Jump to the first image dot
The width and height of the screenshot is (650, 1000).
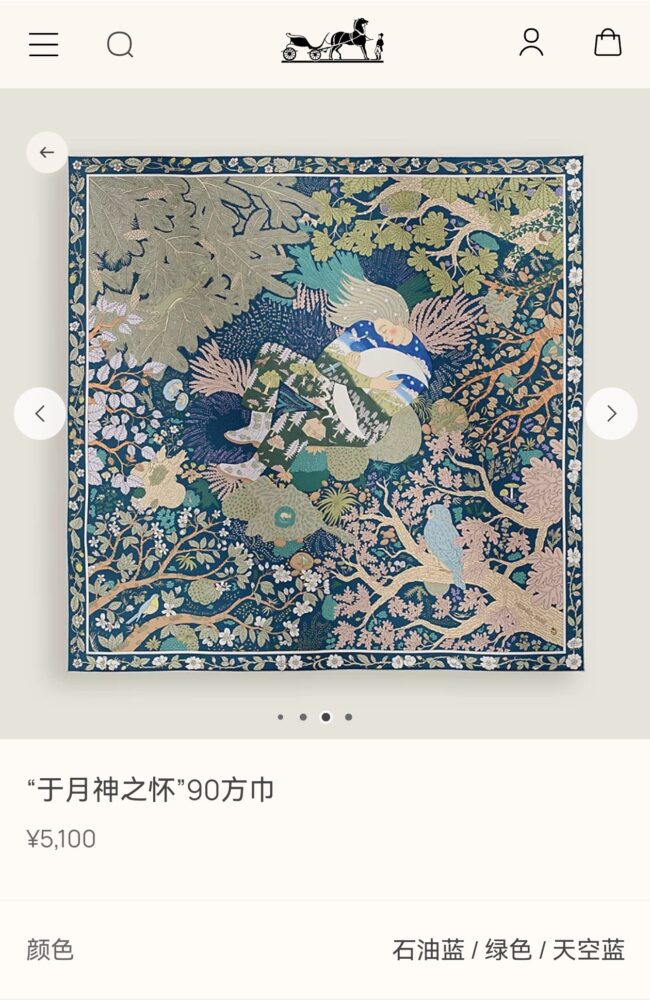(280, 717)
